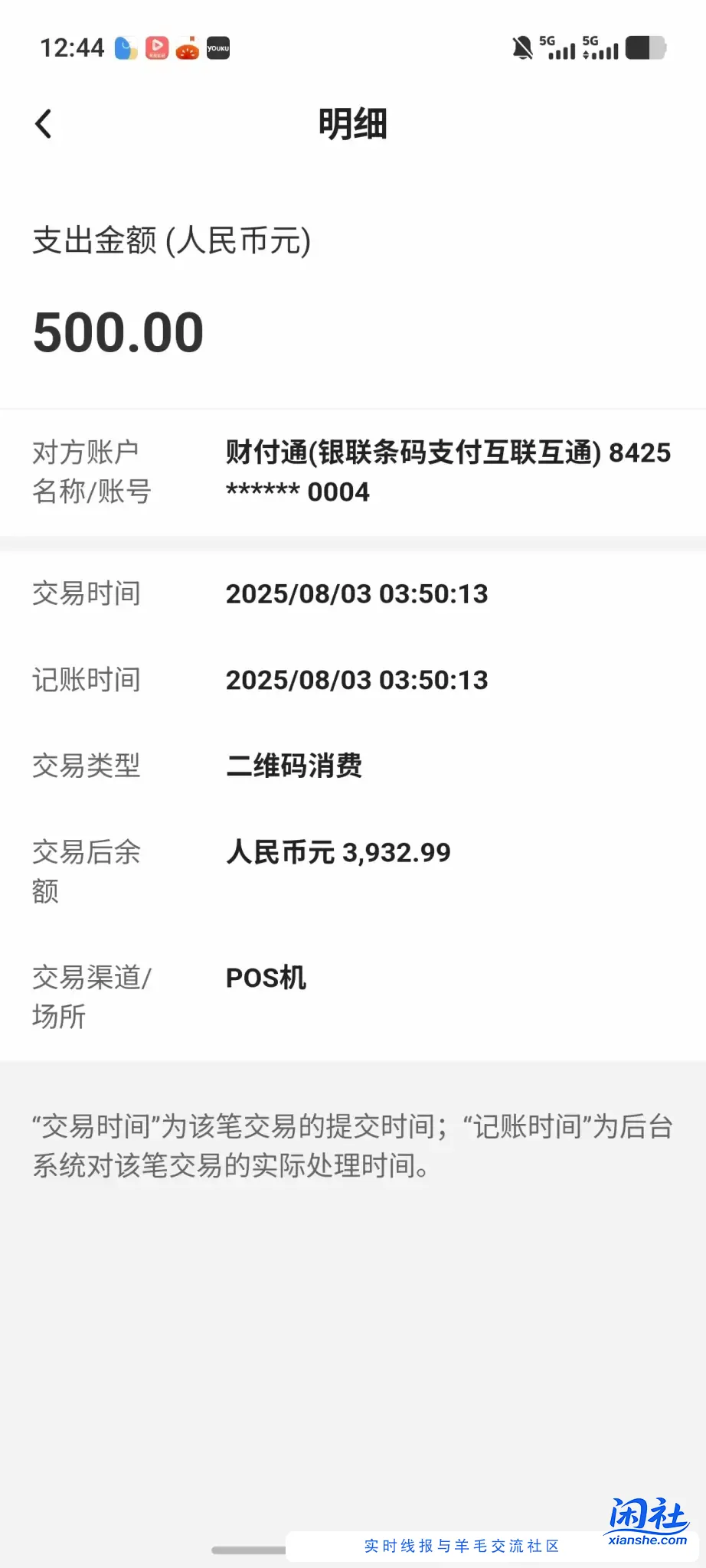Tap the second 5G signal indicator

coord(605,47)
